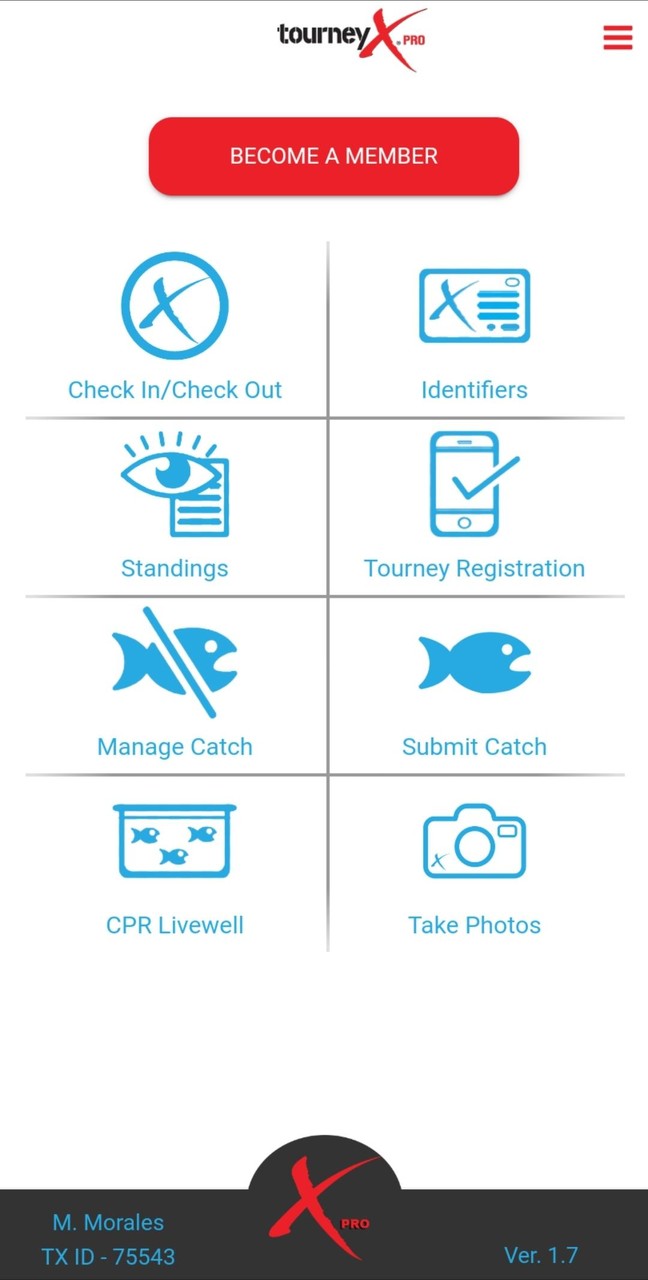
Task: Open the hamburger menu
Action: (617, 38)
